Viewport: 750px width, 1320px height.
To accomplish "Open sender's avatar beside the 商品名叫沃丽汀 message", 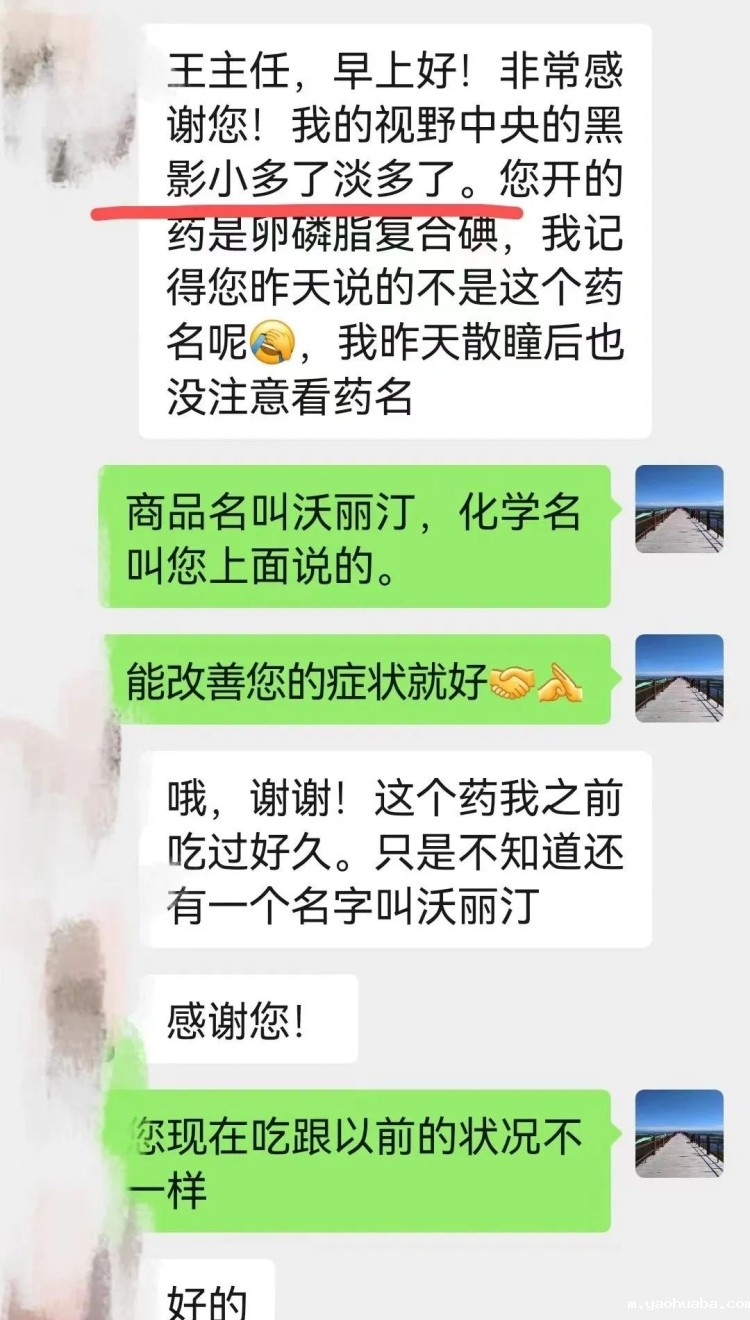I will [679, 509].
